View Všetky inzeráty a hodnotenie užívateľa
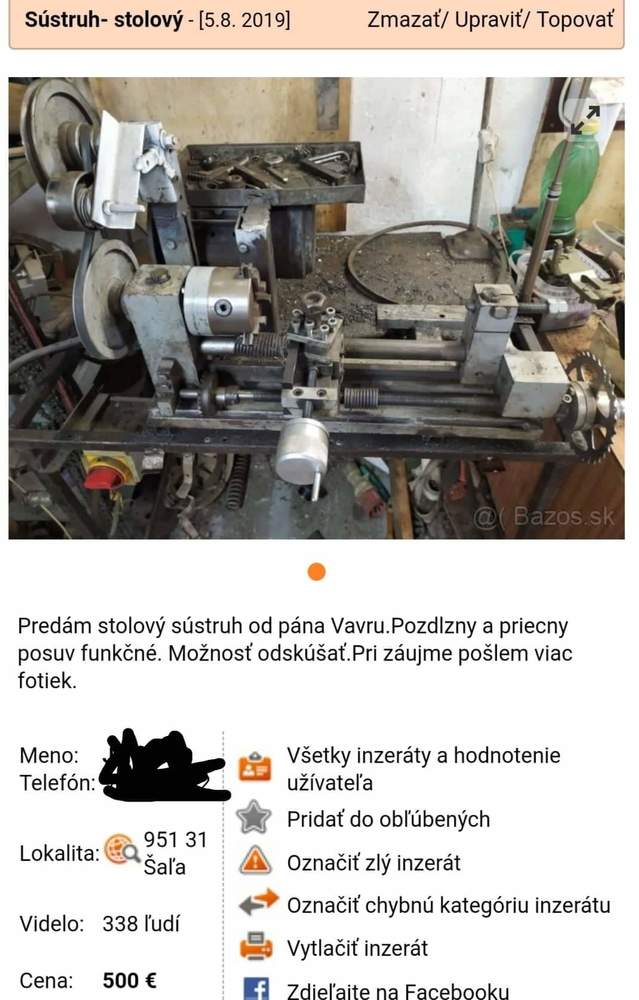This screenshot has height=1000, width=639. coord(423,769)
